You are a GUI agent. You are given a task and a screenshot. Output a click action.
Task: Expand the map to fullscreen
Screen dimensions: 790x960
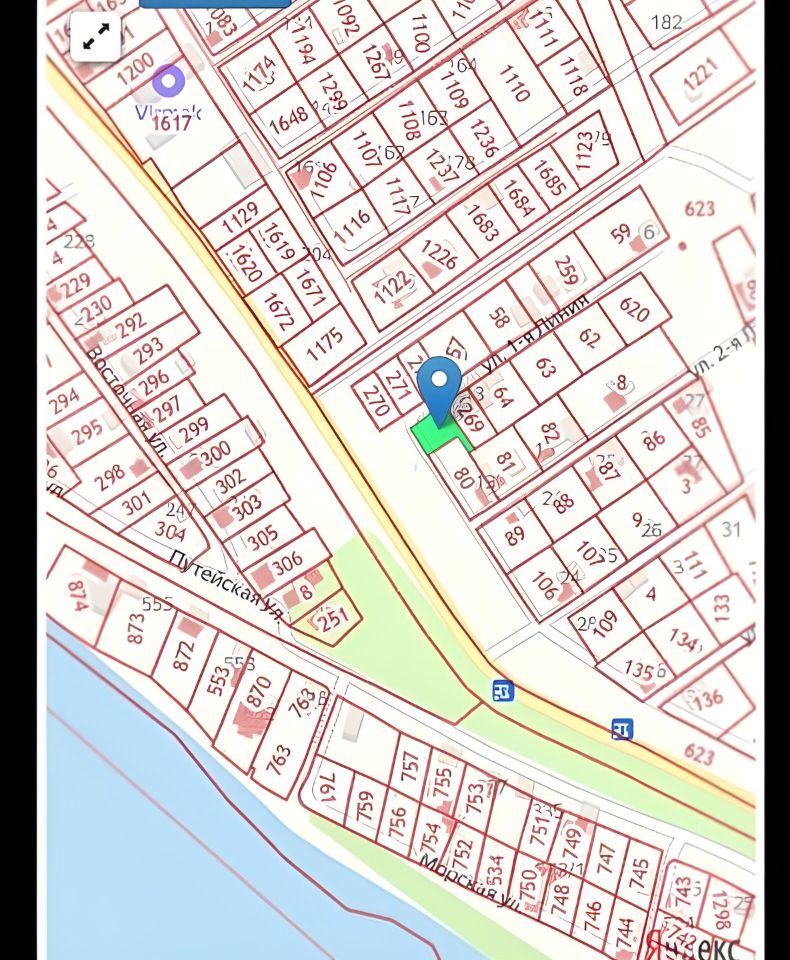pyautogui.click(x=96, y=38)
